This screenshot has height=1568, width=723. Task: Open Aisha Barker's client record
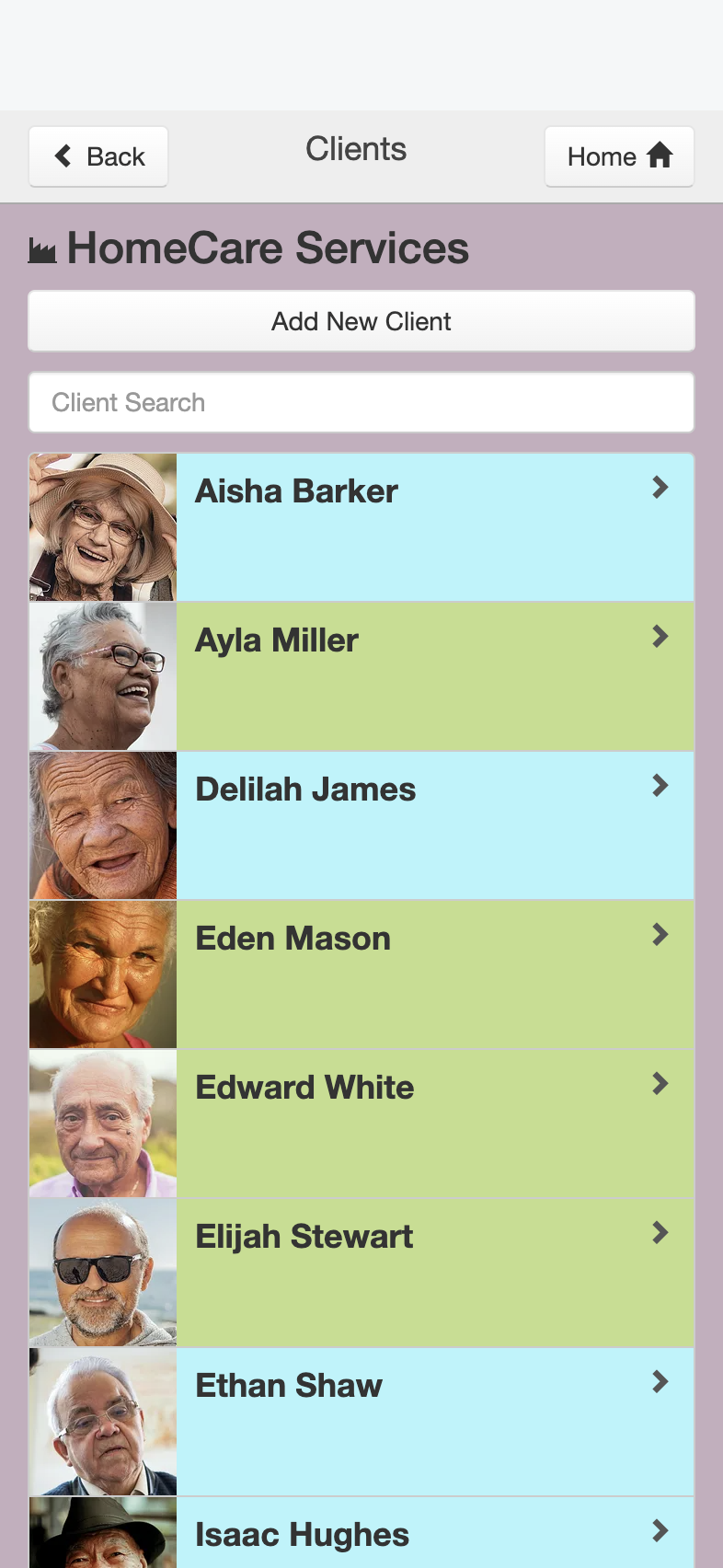click(361, 527)
